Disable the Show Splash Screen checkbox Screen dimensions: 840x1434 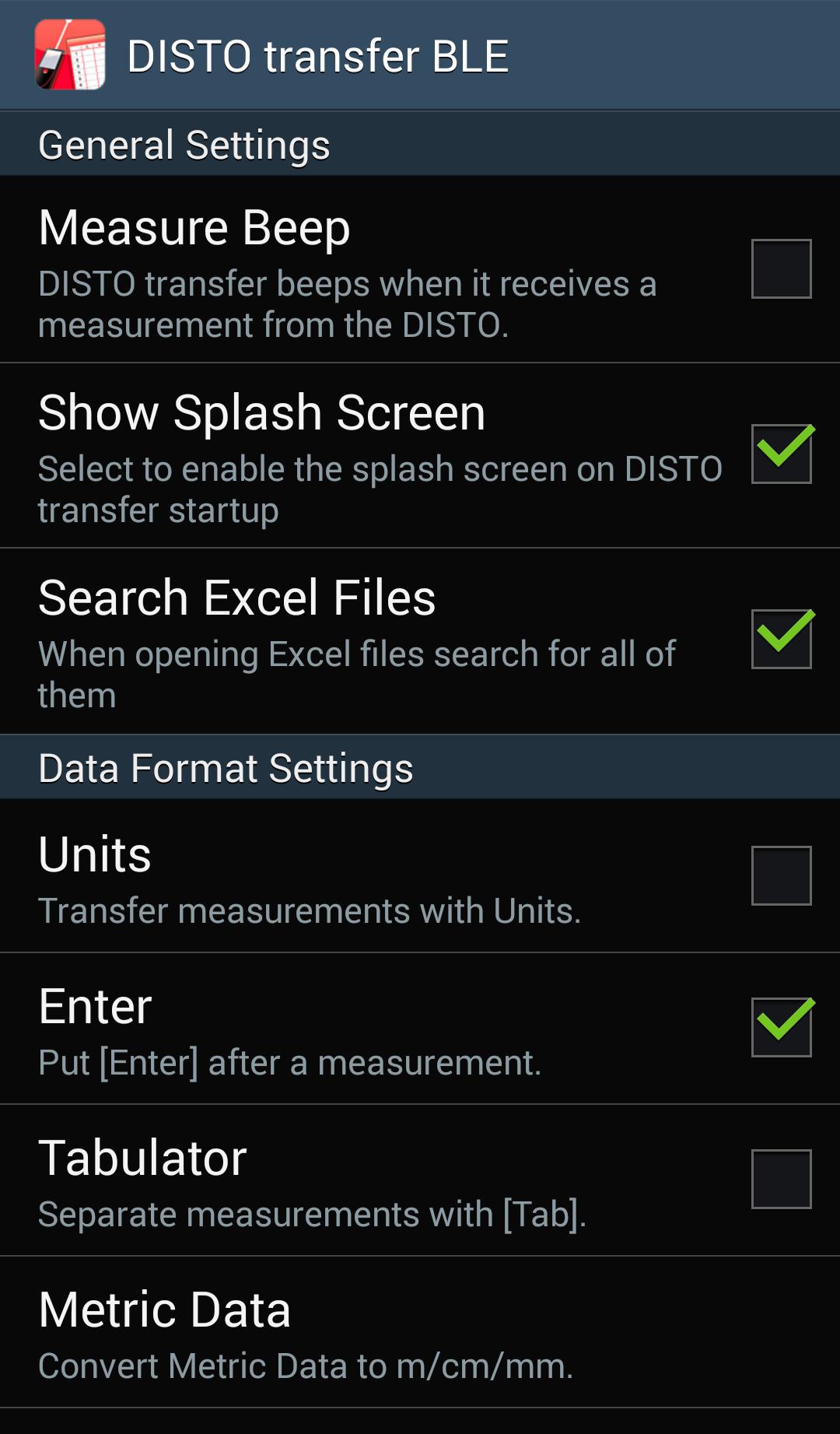point(781,454)
